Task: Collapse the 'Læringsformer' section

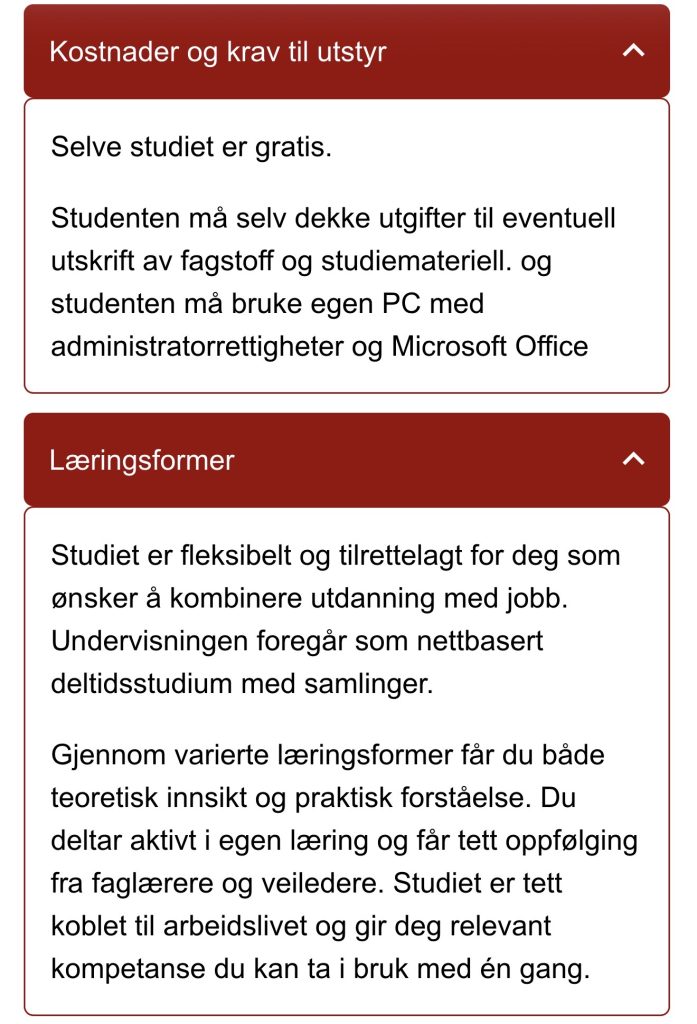Action: tap(633, 460)
